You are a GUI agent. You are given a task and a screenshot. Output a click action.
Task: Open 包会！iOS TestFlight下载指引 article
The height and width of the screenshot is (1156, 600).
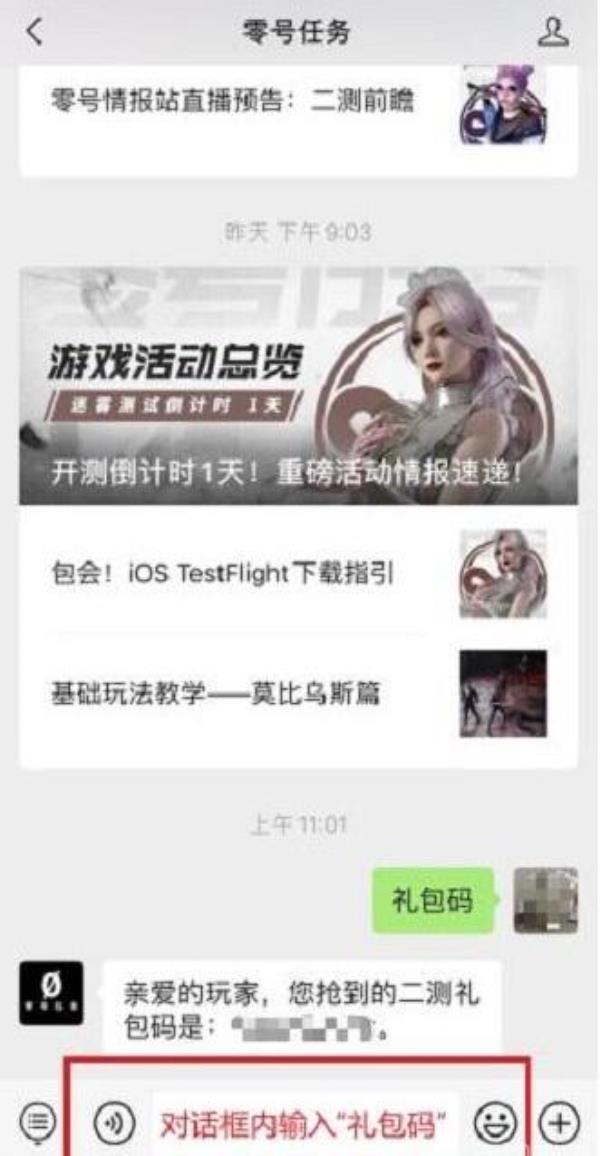[x=222, y=574]
